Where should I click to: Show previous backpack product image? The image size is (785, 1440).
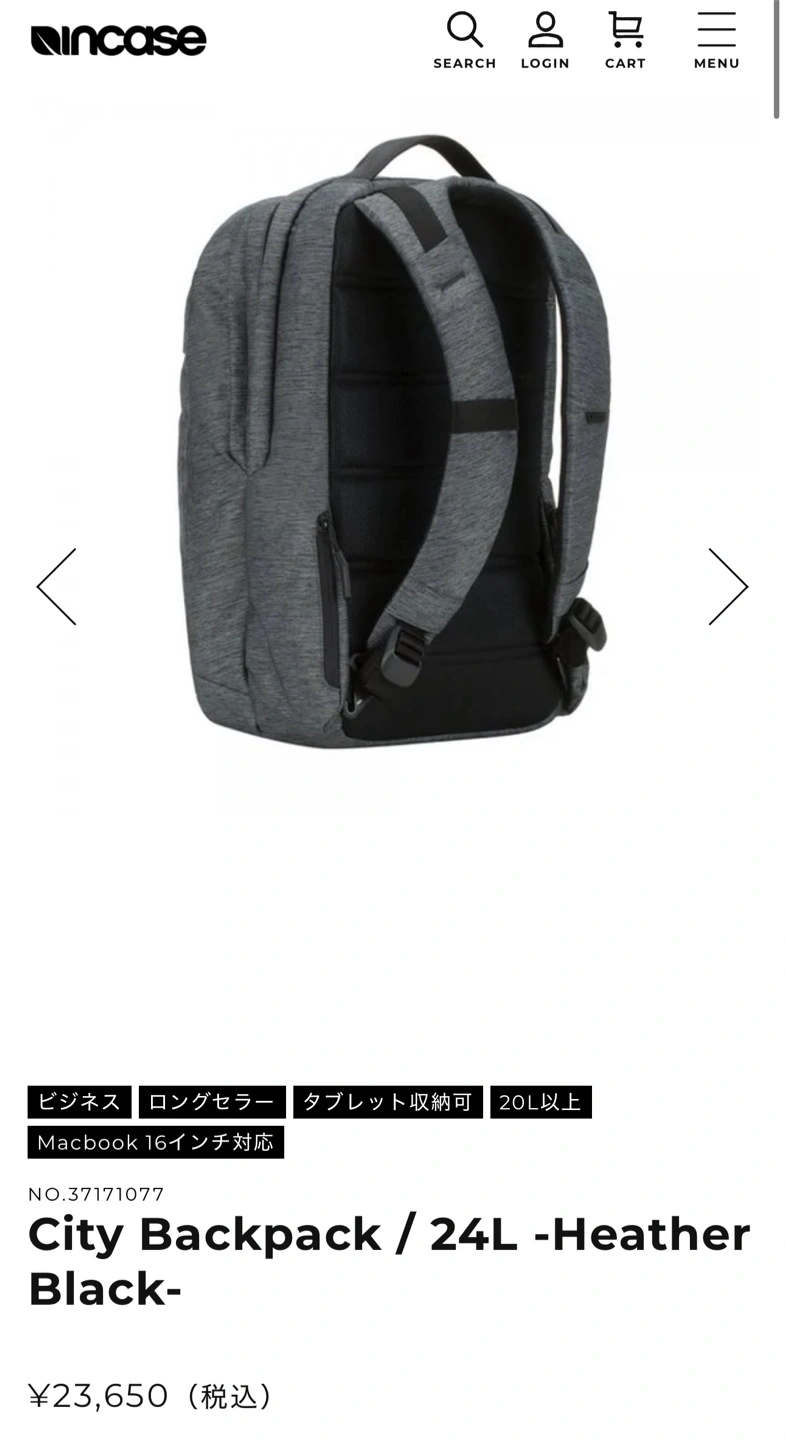[x=57, y=586]
